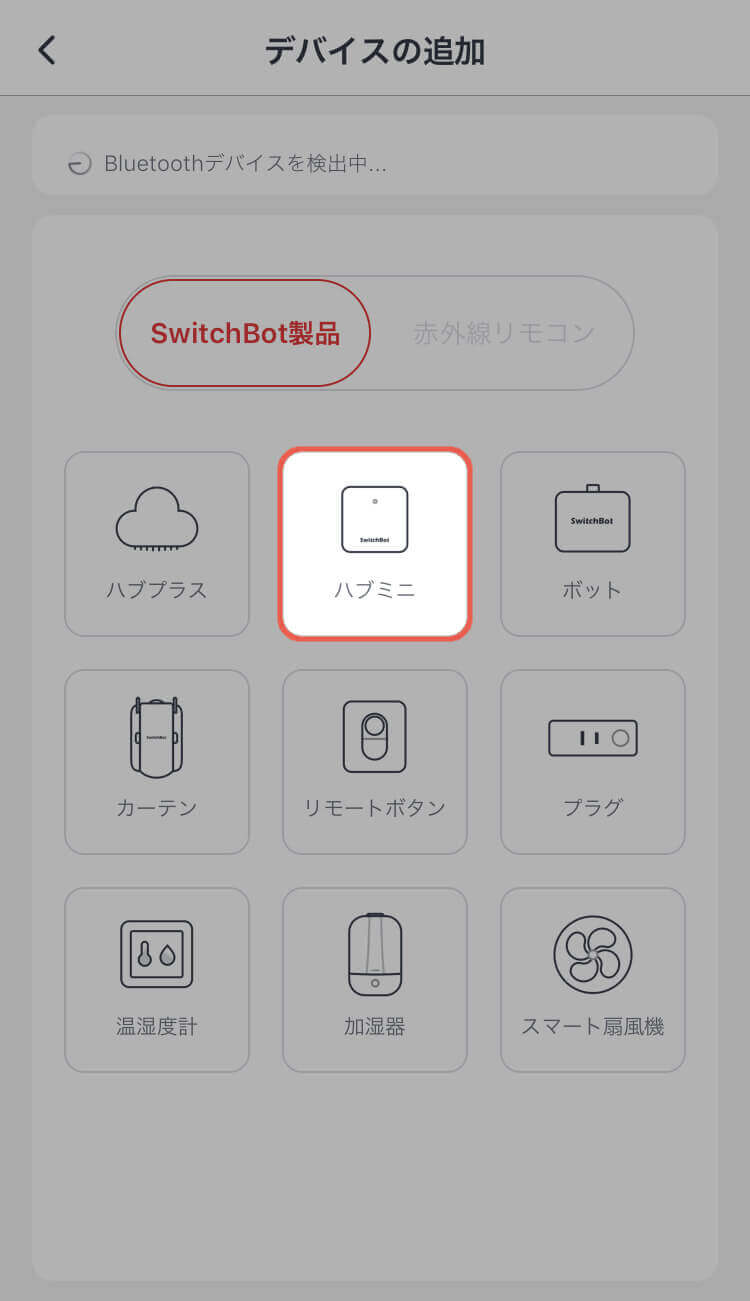This screenshot has width=750, height=1301.
Task: Add the ボット device
Action: click(x=593, y=544)
